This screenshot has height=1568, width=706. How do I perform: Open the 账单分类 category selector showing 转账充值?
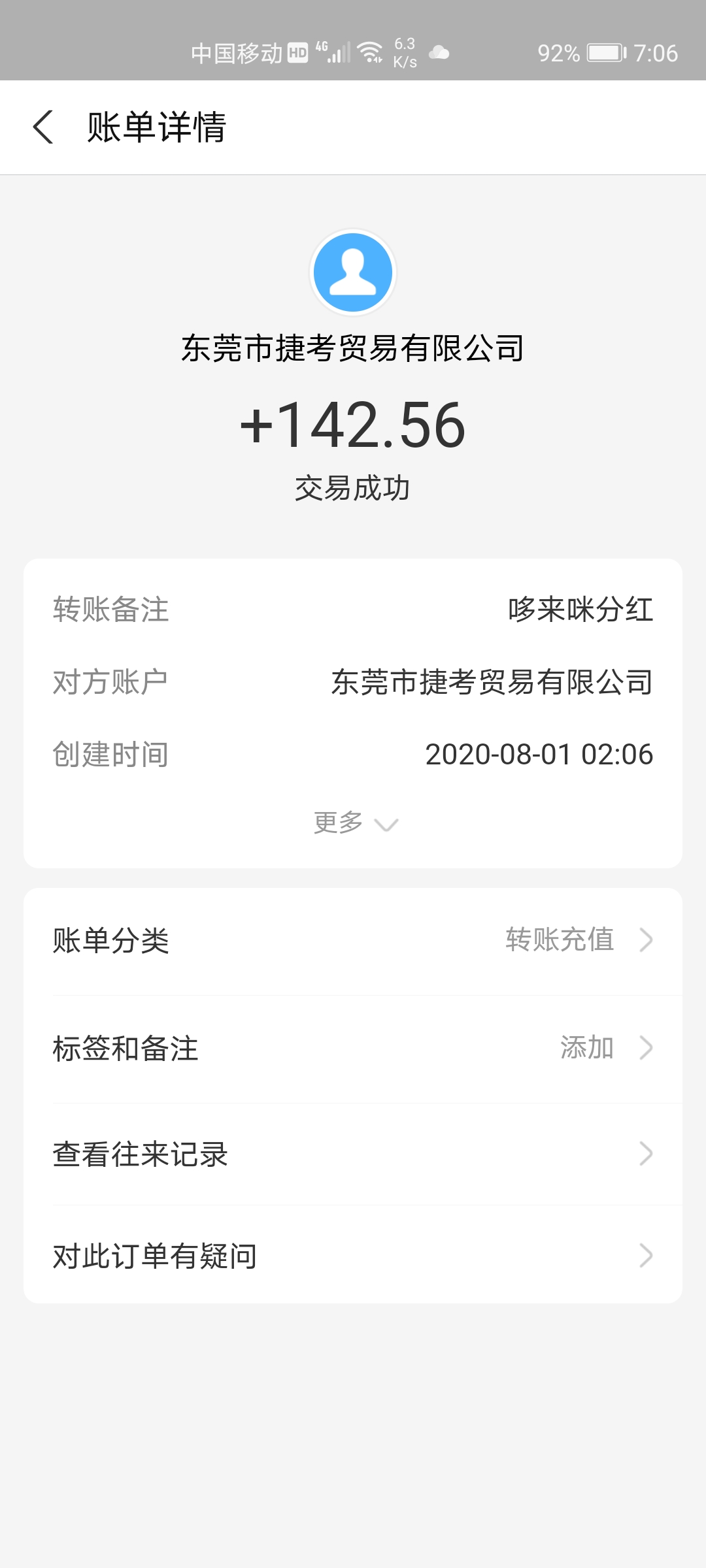coord(559,941)
